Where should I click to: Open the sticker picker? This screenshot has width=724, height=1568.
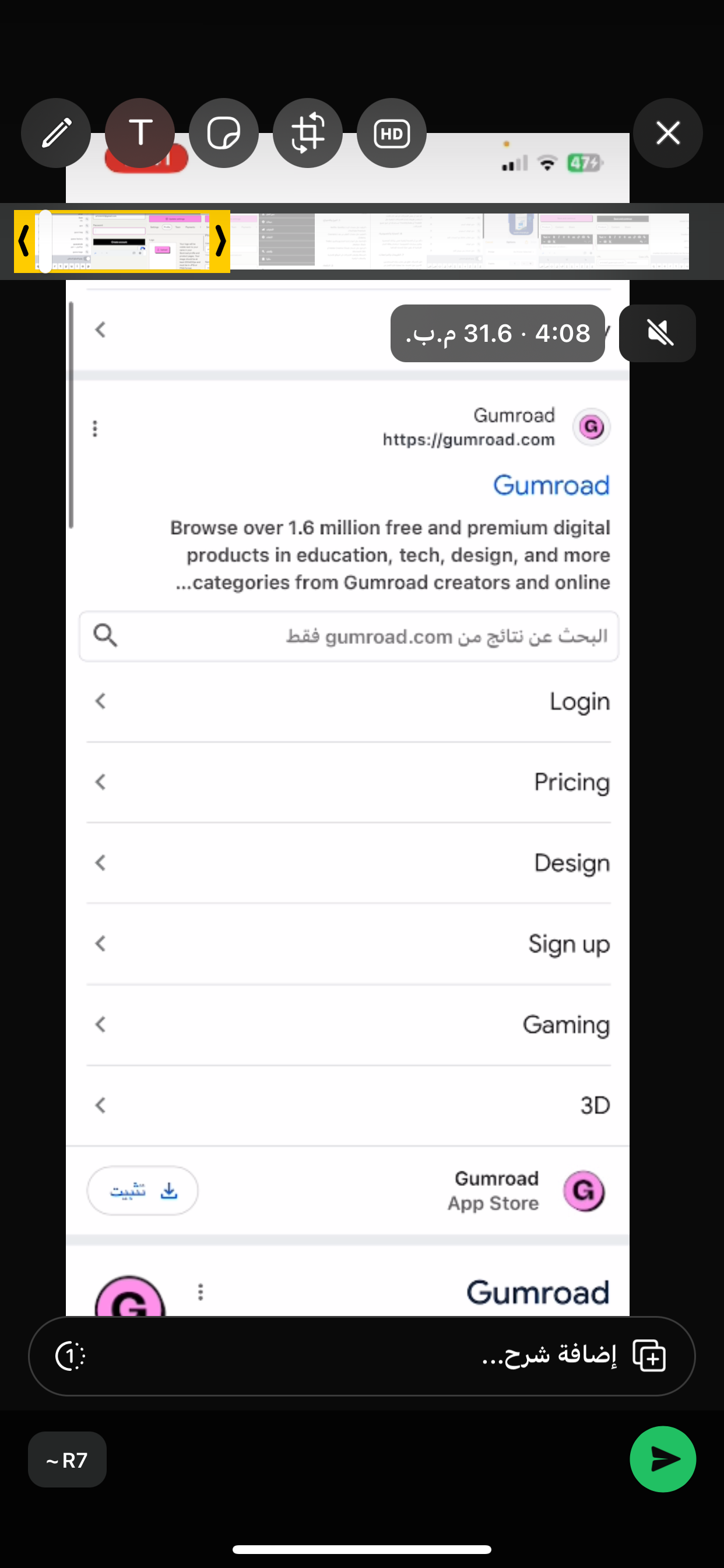click(224, 132)
